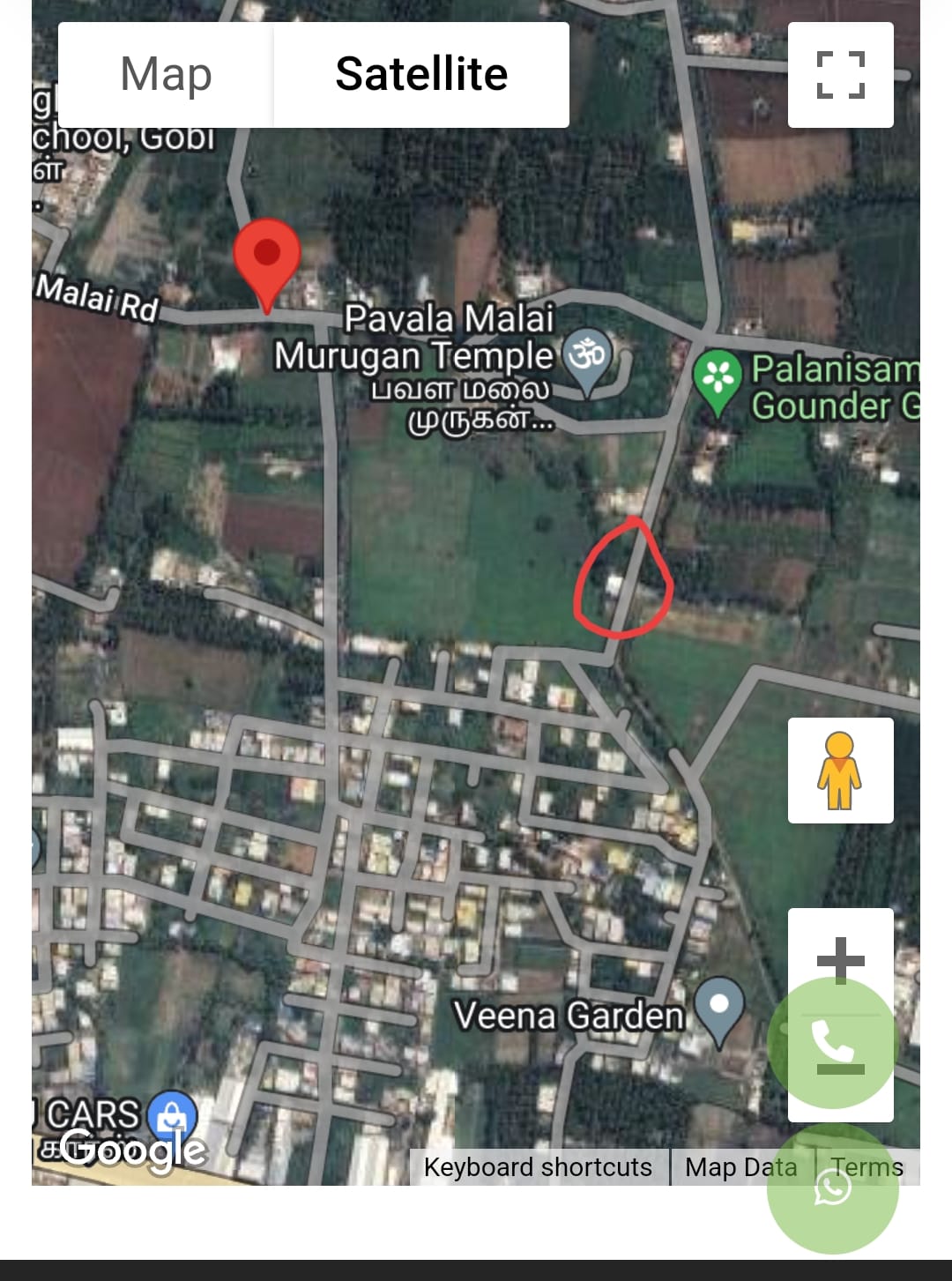This screenshot has height=1281, width=952.
Task: Open Veena Garden place marker
Action: click(x=718, y=1007)
